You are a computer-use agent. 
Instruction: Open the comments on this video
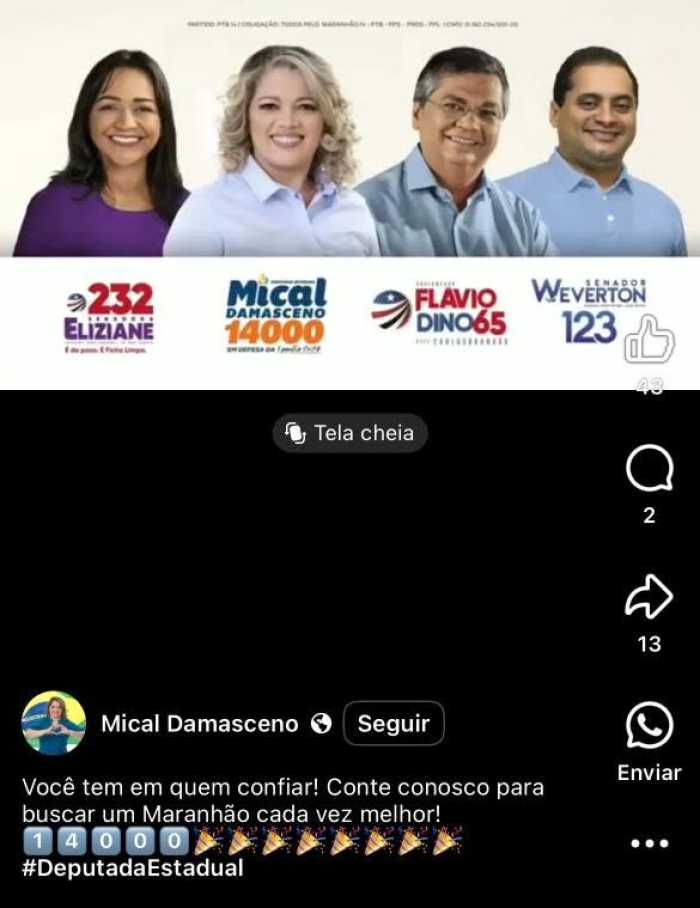tap(649, 469)
